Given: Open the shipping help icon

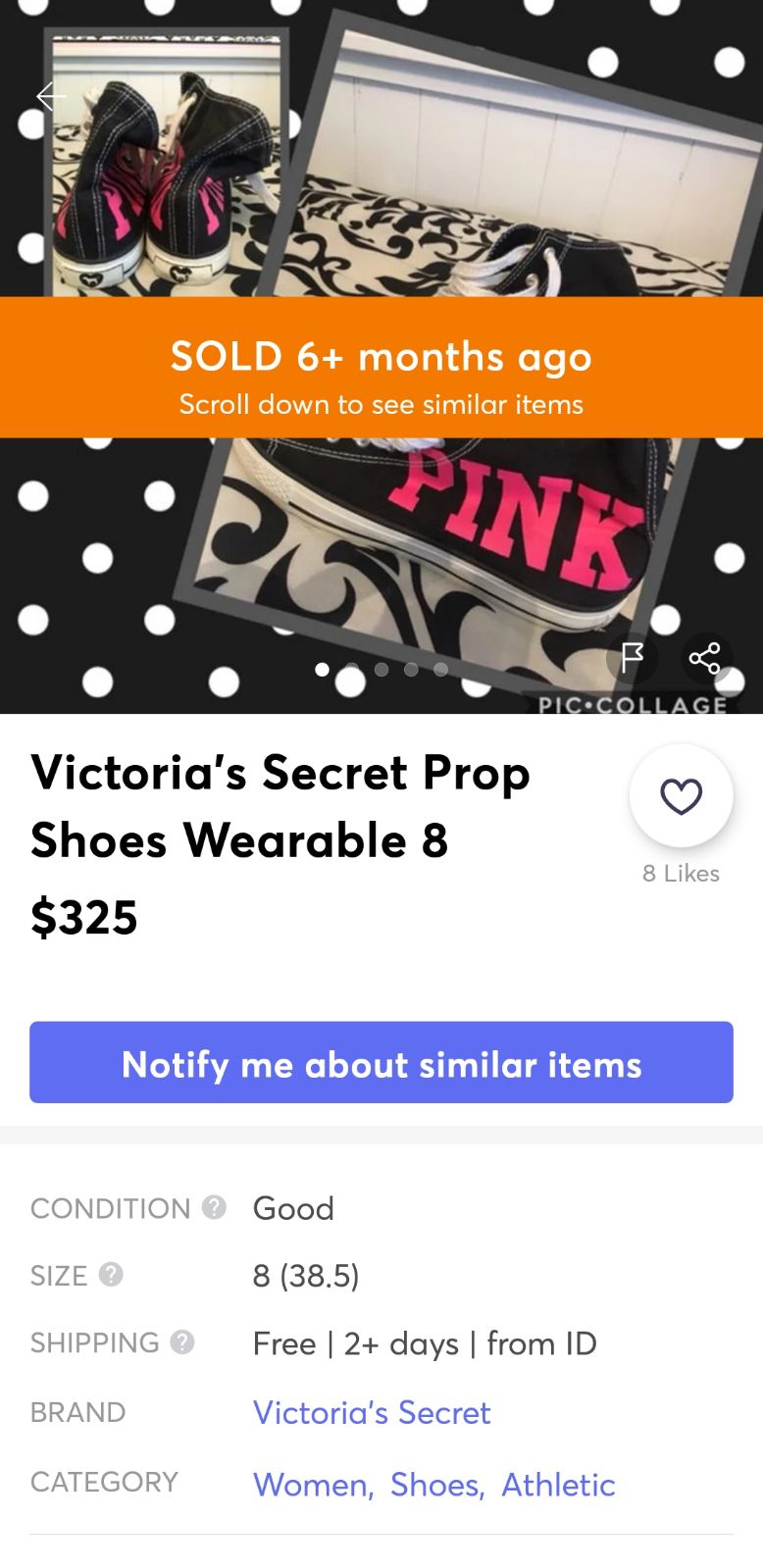Looking at the screenshot, I should click(182, 1342).
